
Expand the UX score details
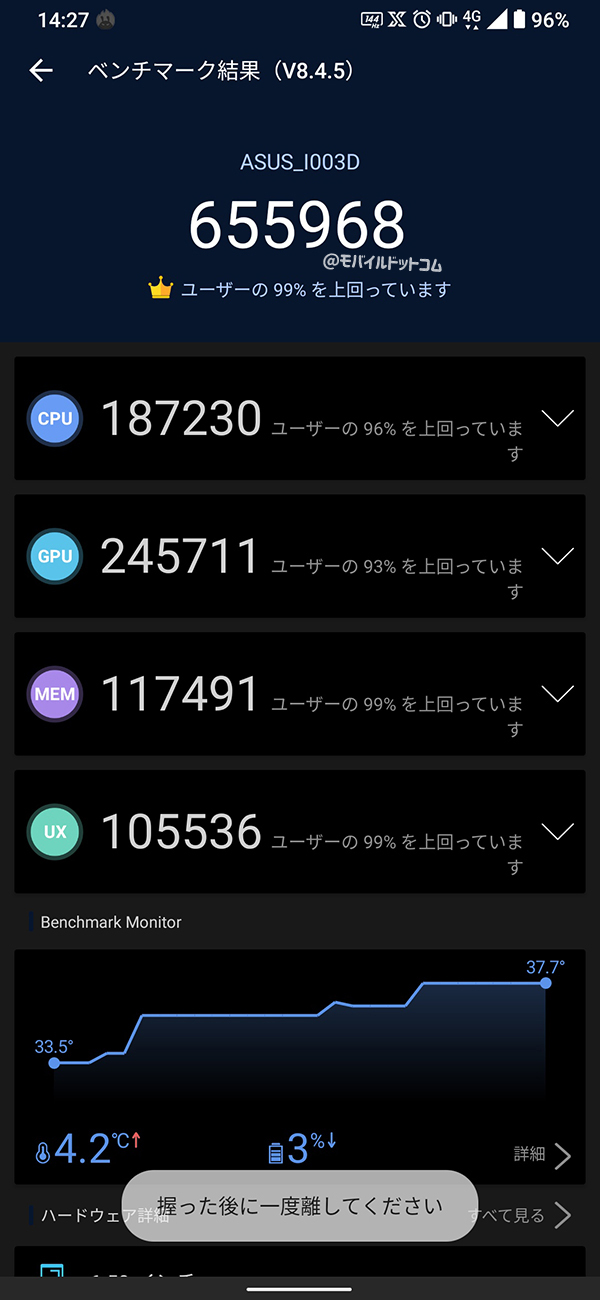pyautogui.click(x=557, y=832)
